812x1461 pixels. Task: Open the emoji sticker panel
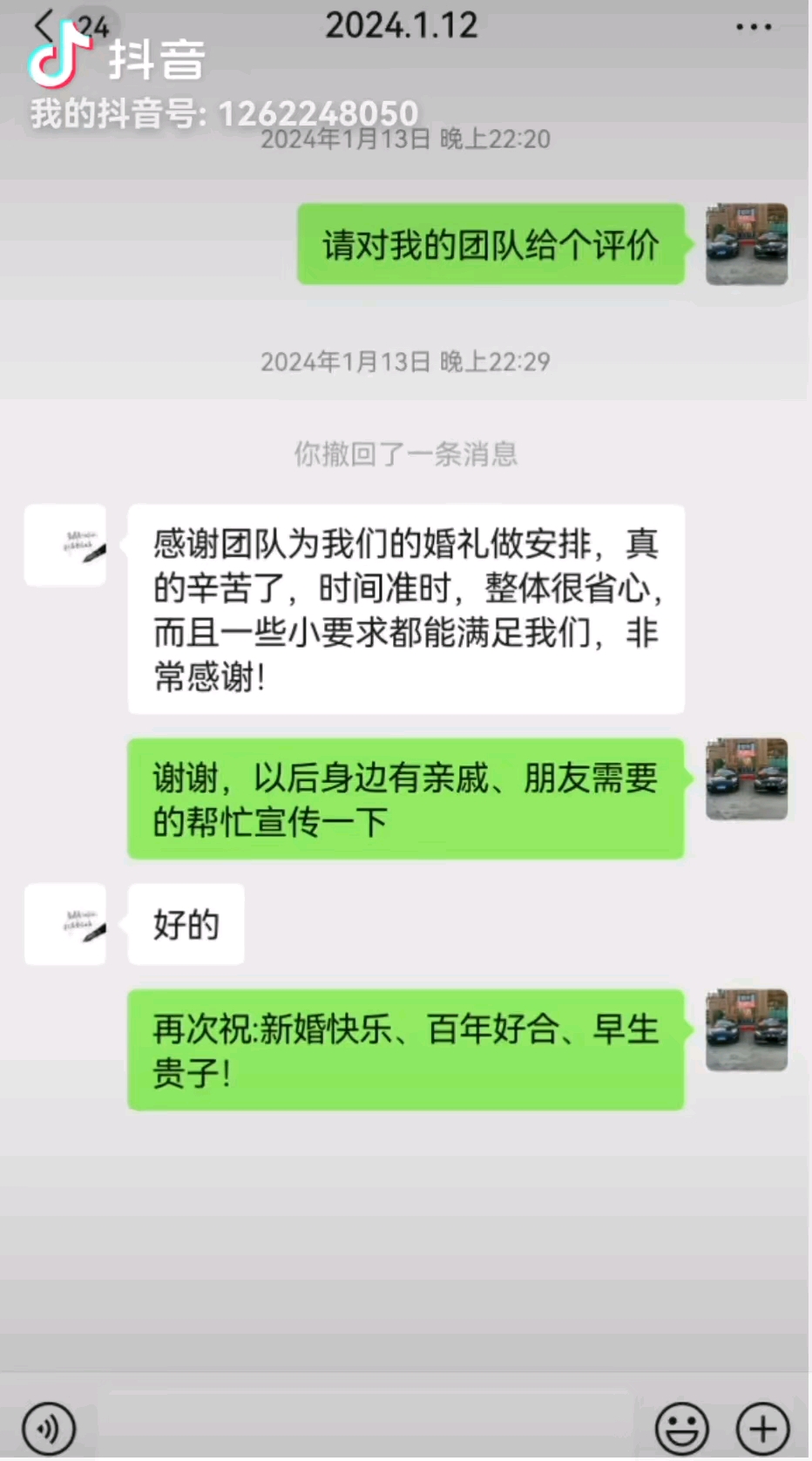(681, 1428)
